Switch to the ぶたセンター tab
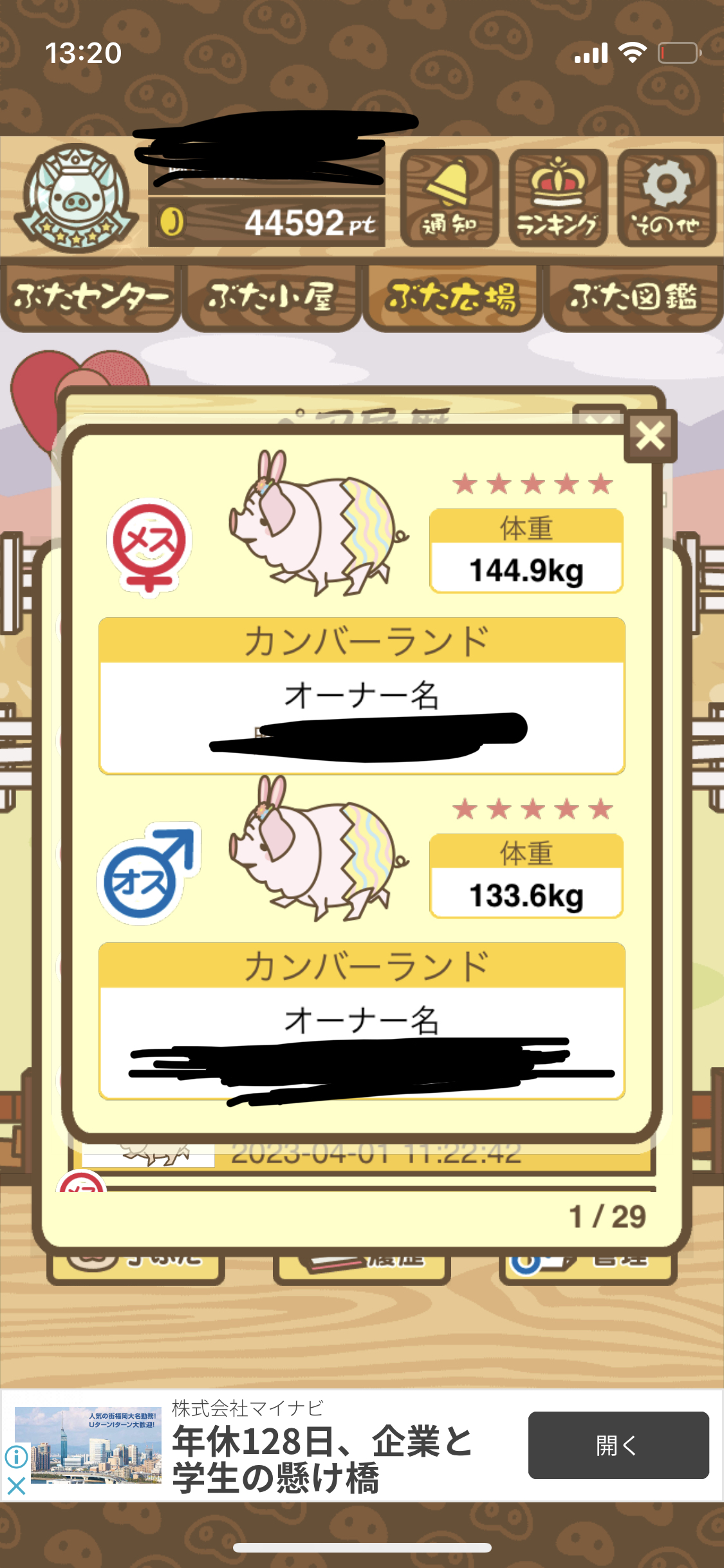The image size is (724, 1568). (x=90, y=298)
